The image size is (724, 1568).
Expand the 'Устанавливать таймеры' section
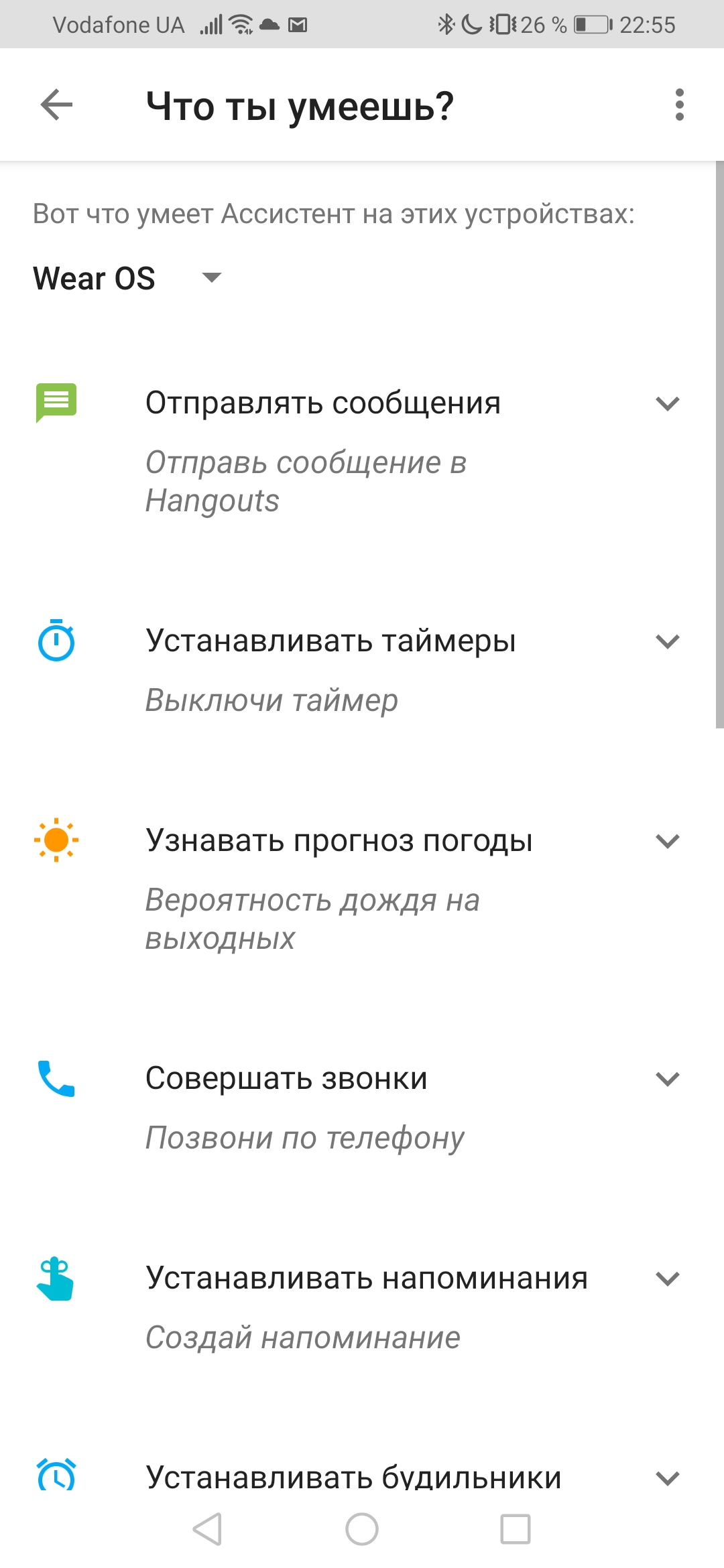click(x=666, y=642)
